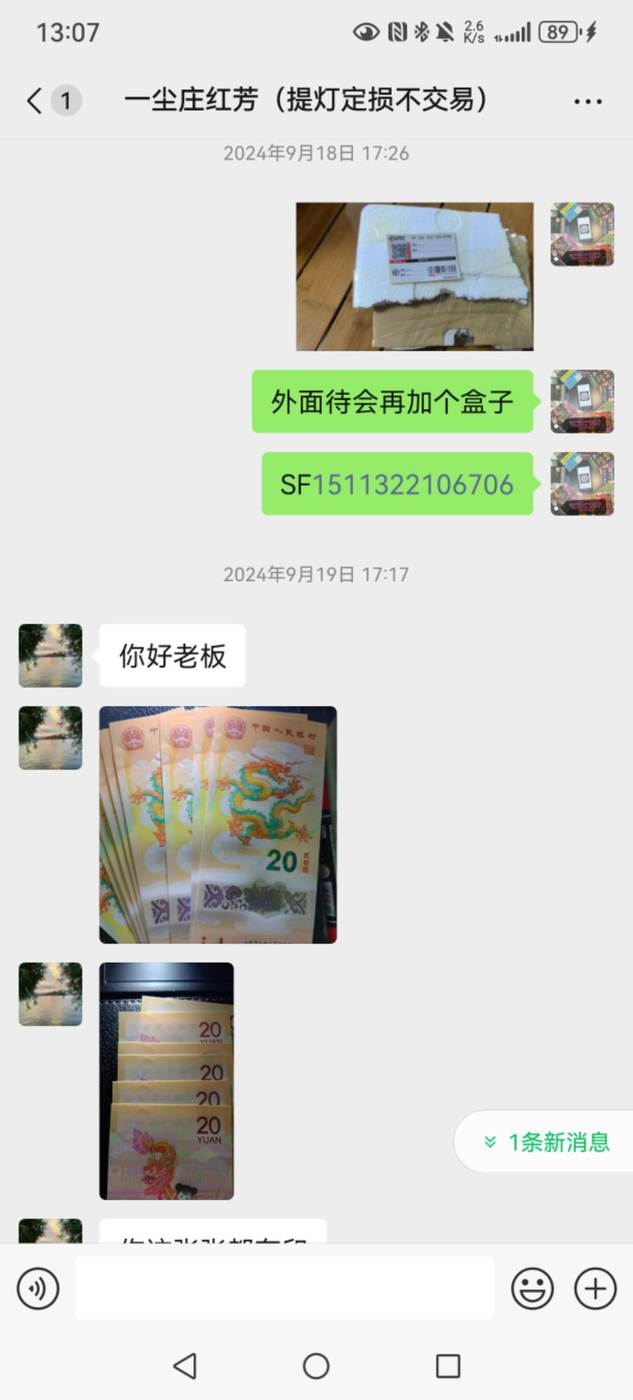This screenshot has height=1400, width=633.
Task: Tap the system back button
Action: coord(185,1366)
